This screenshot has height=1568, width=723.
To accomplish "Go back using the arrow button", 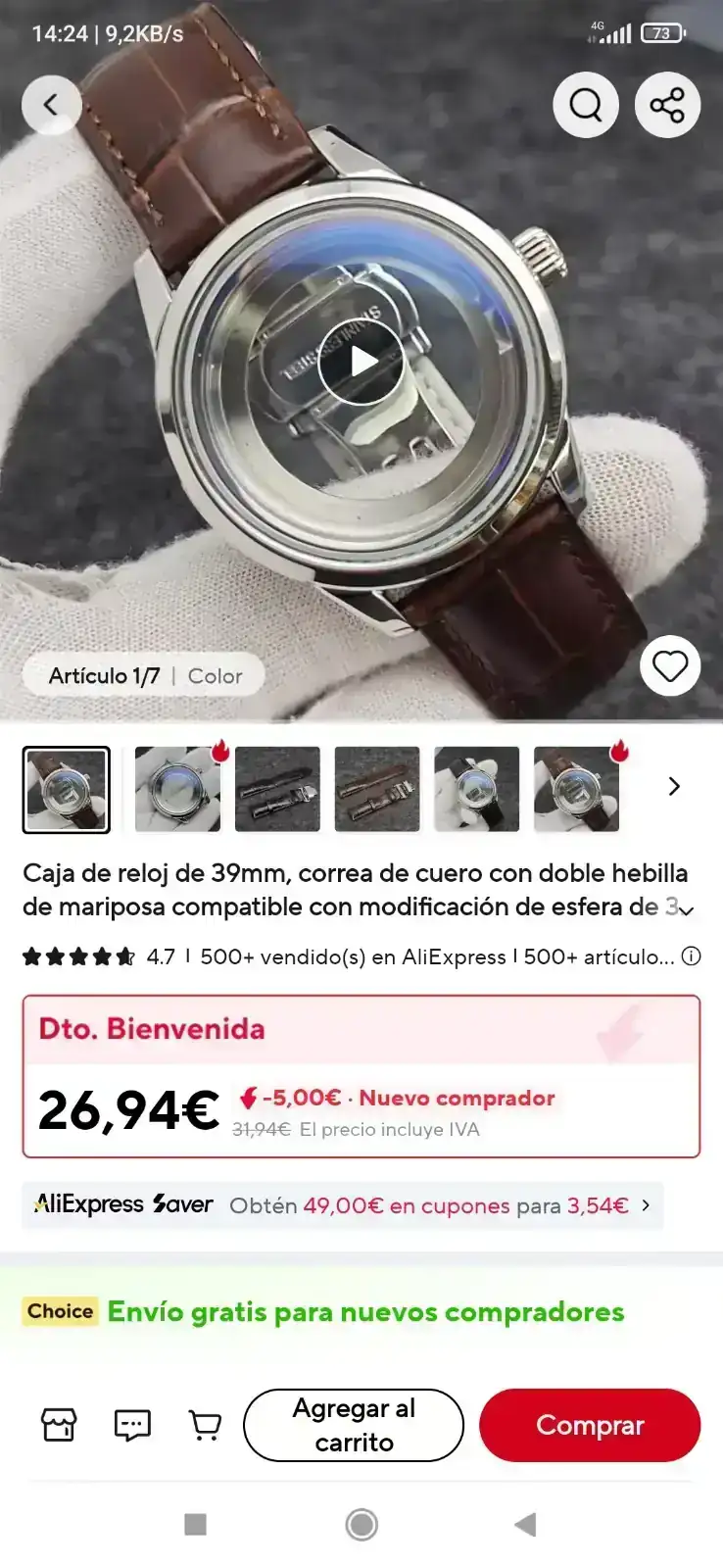I will 51,105.
